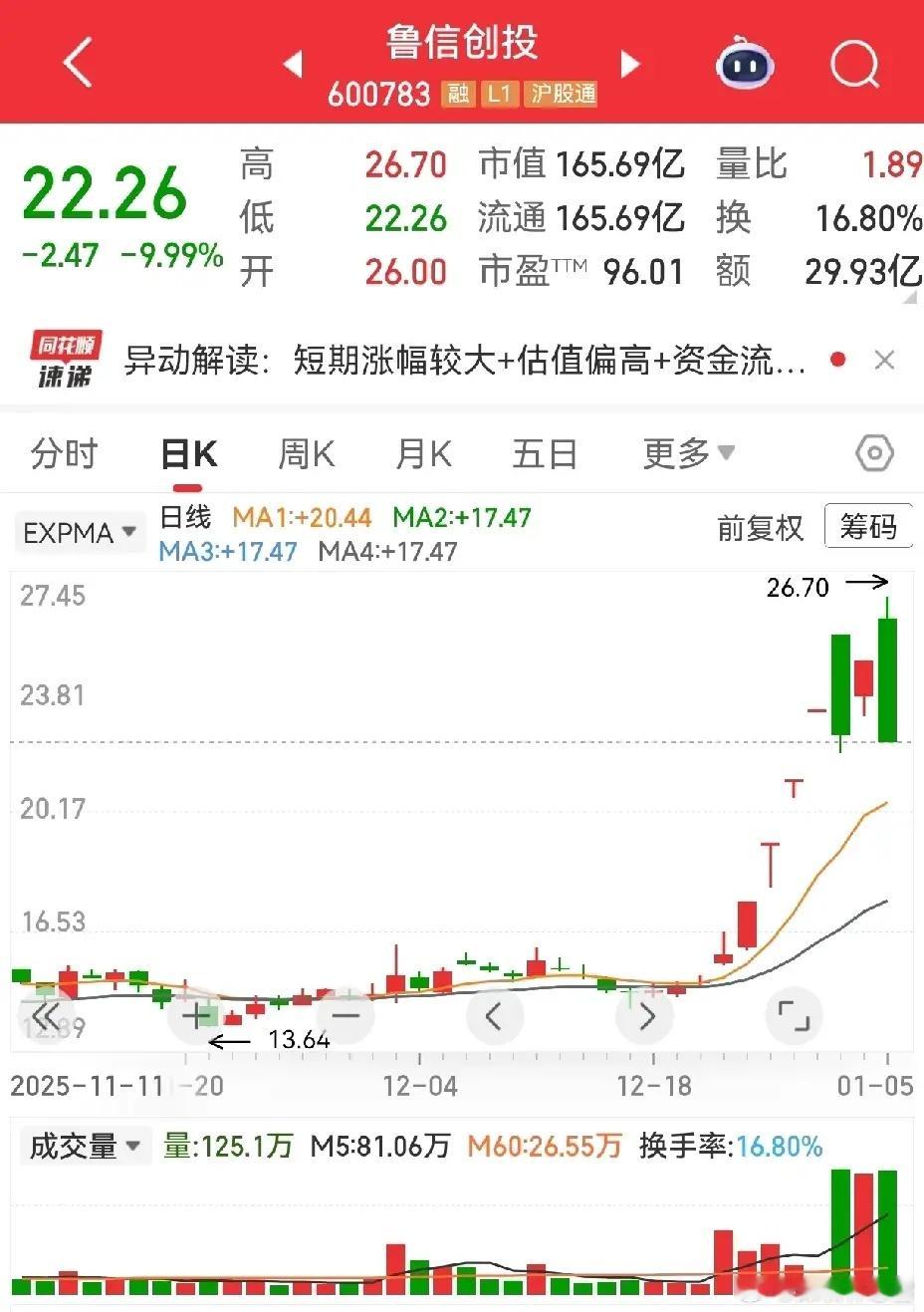
Task: Dismiss the 异动解读 alert banner
Action: pos(884,360)
